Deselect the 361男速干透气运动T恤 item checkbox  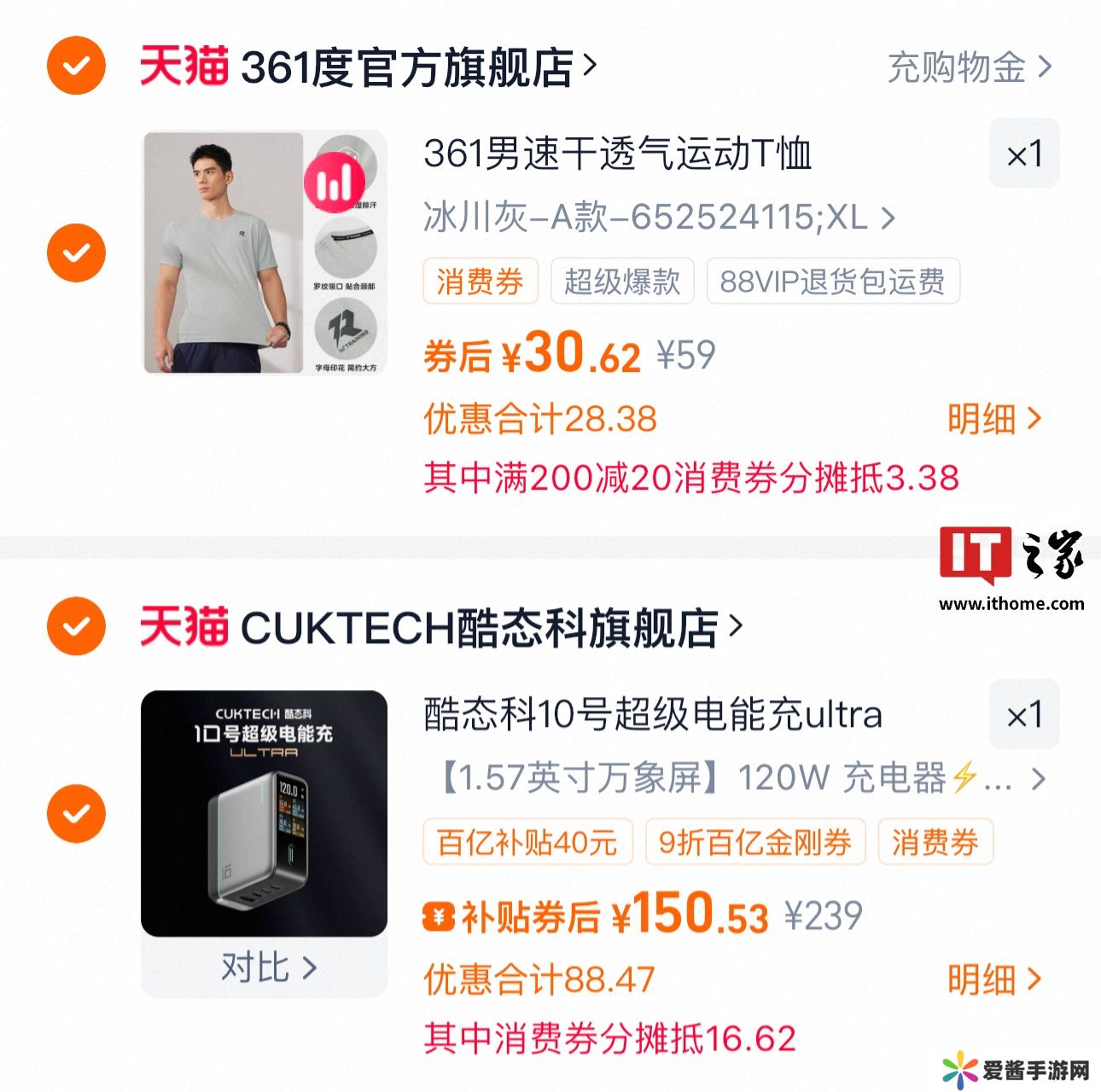click(x=76, y=253)
